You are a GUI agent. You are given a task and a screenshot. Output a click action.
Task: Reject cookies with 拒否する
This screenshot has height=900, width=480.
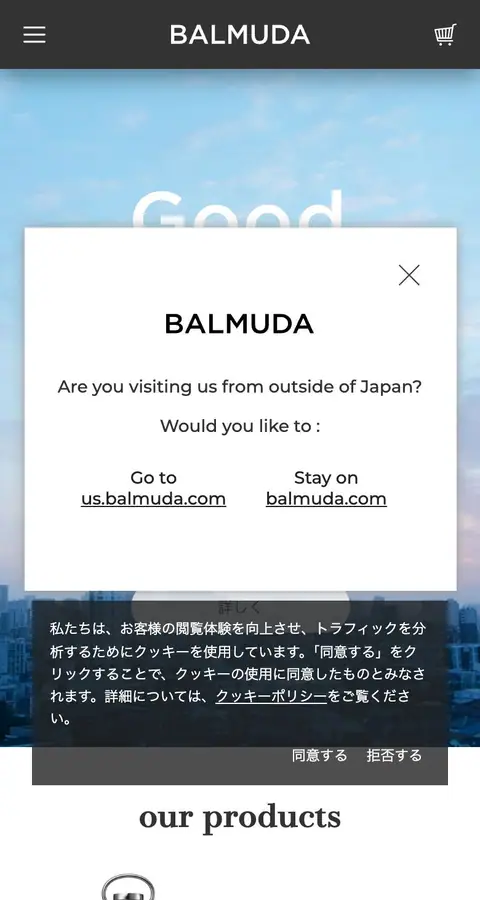click(394, 755)
